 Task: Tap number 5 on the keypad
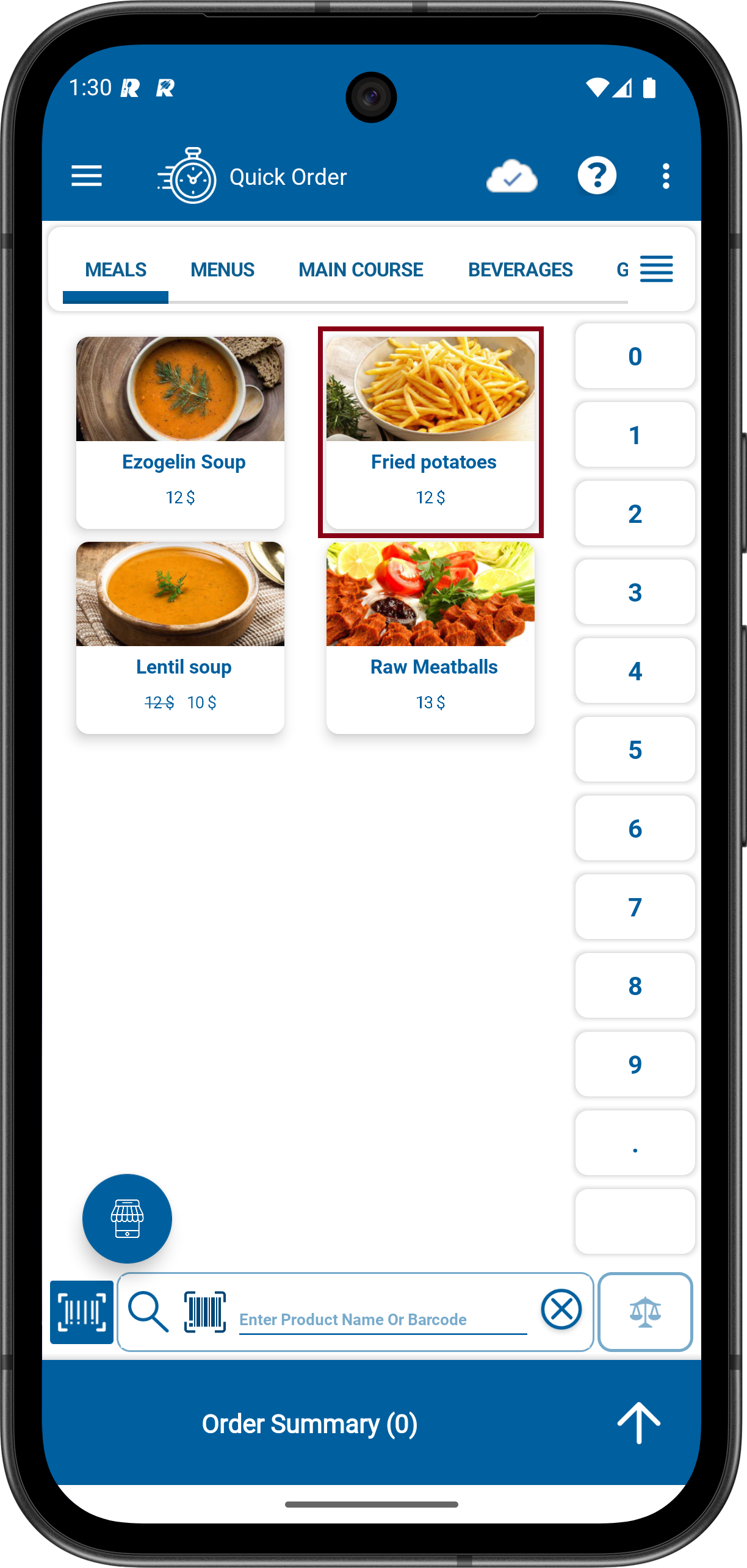pyautogui.click(x=635, y=750)
